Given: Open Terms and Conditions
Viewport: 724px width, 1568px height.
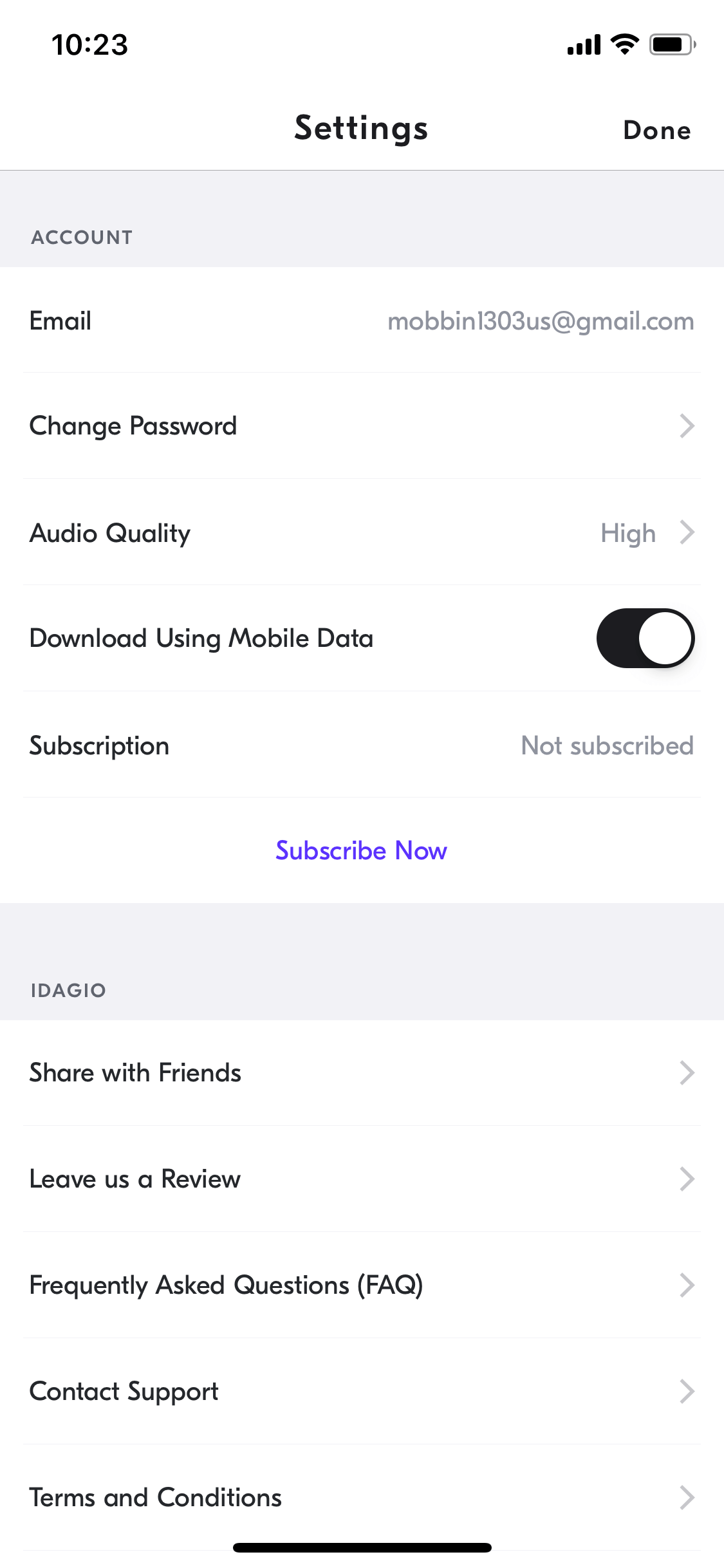Looking at the screenshot, I should coord(362,1497).
